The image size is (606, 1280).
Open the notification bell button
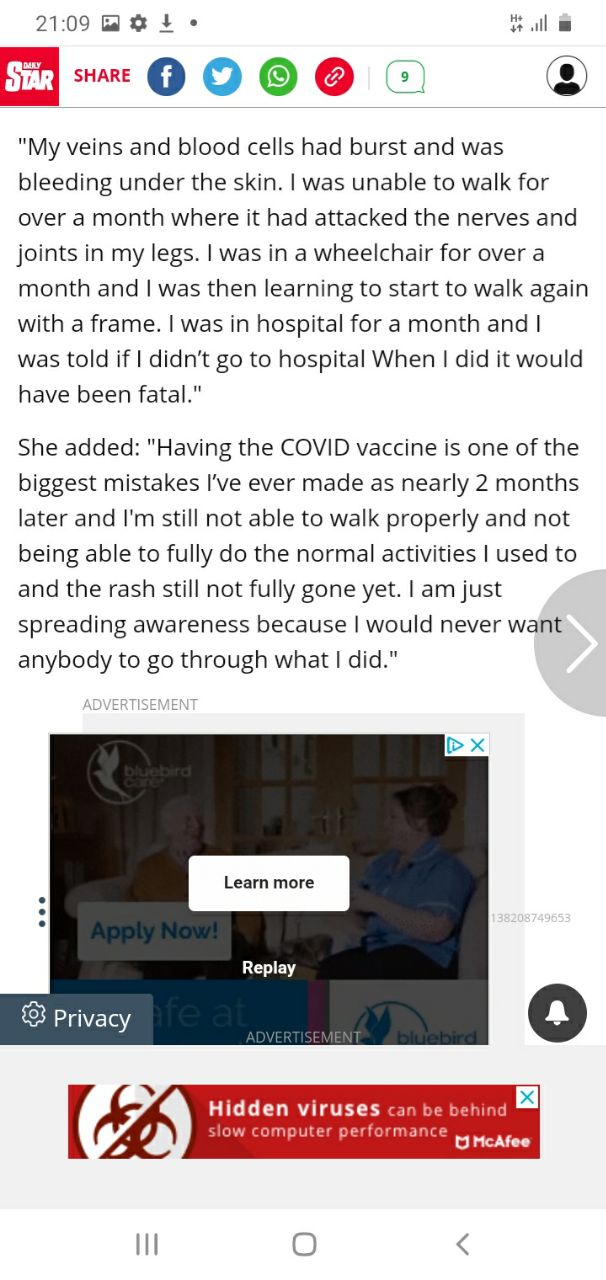tap(557, 1013)
